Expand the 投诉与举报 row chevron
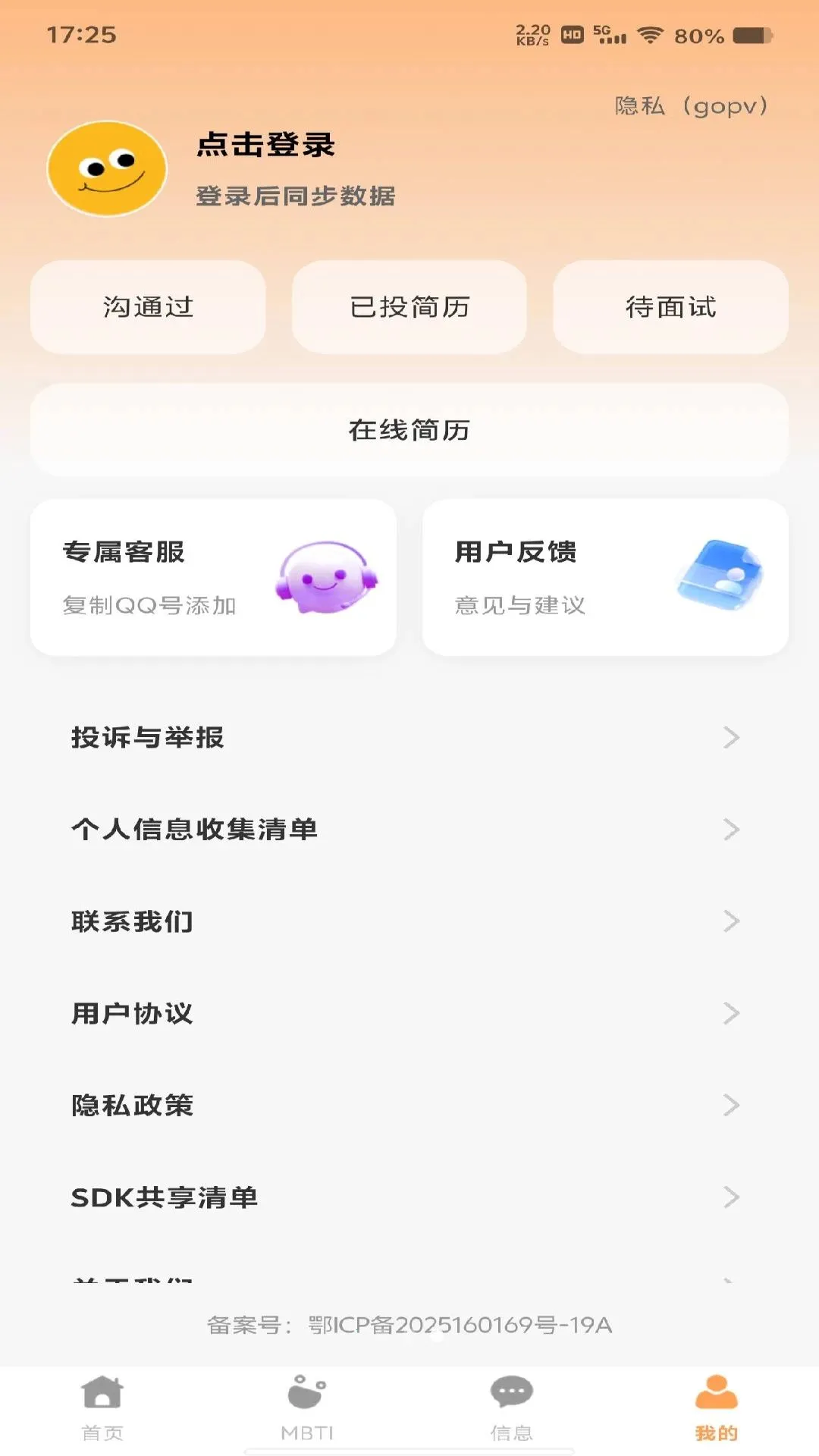This screenshot has width=819, height=1456. tap(730, 736)
